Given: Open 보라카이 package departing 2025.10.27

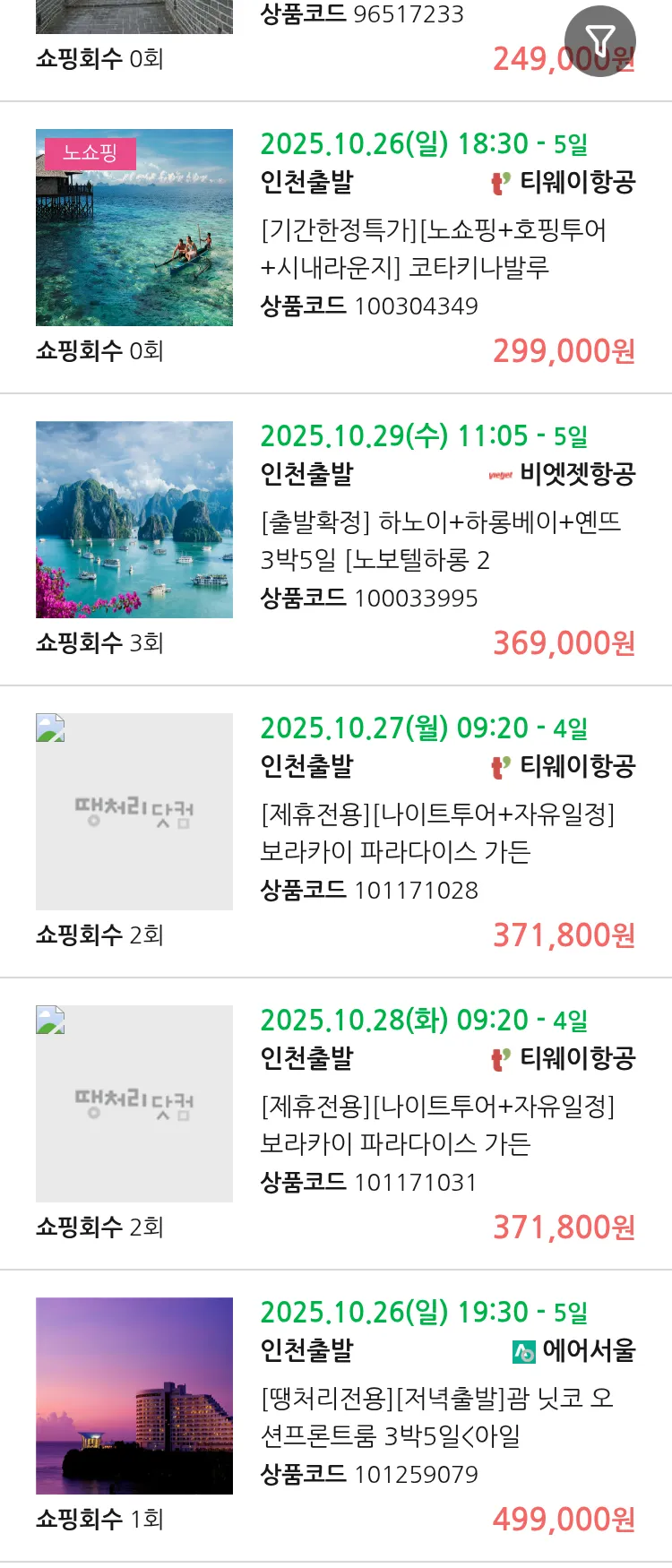Looking at the screenshot, I should click(437, 832).
